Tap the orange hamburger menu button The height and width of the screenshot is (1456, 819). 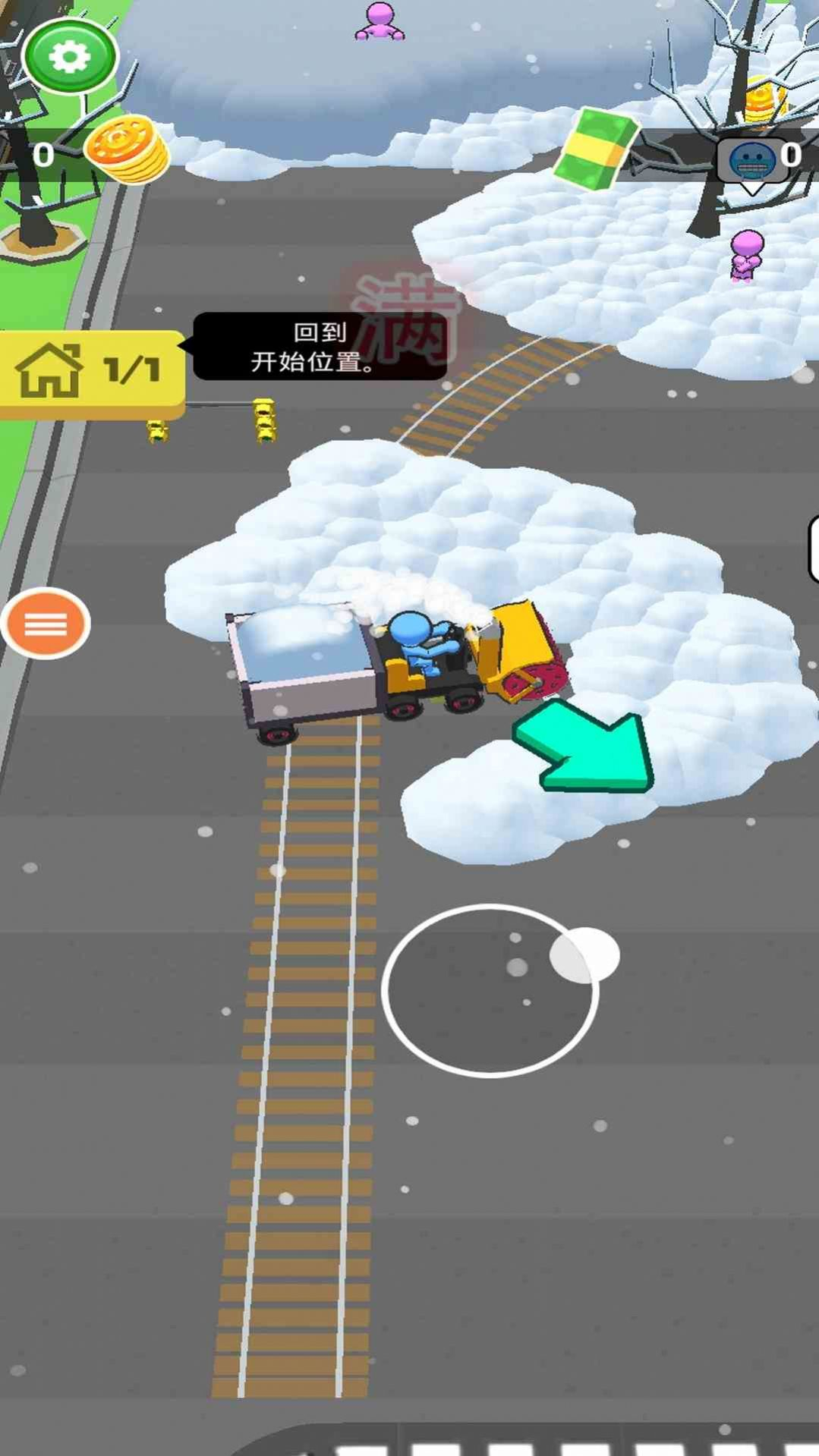46,624
